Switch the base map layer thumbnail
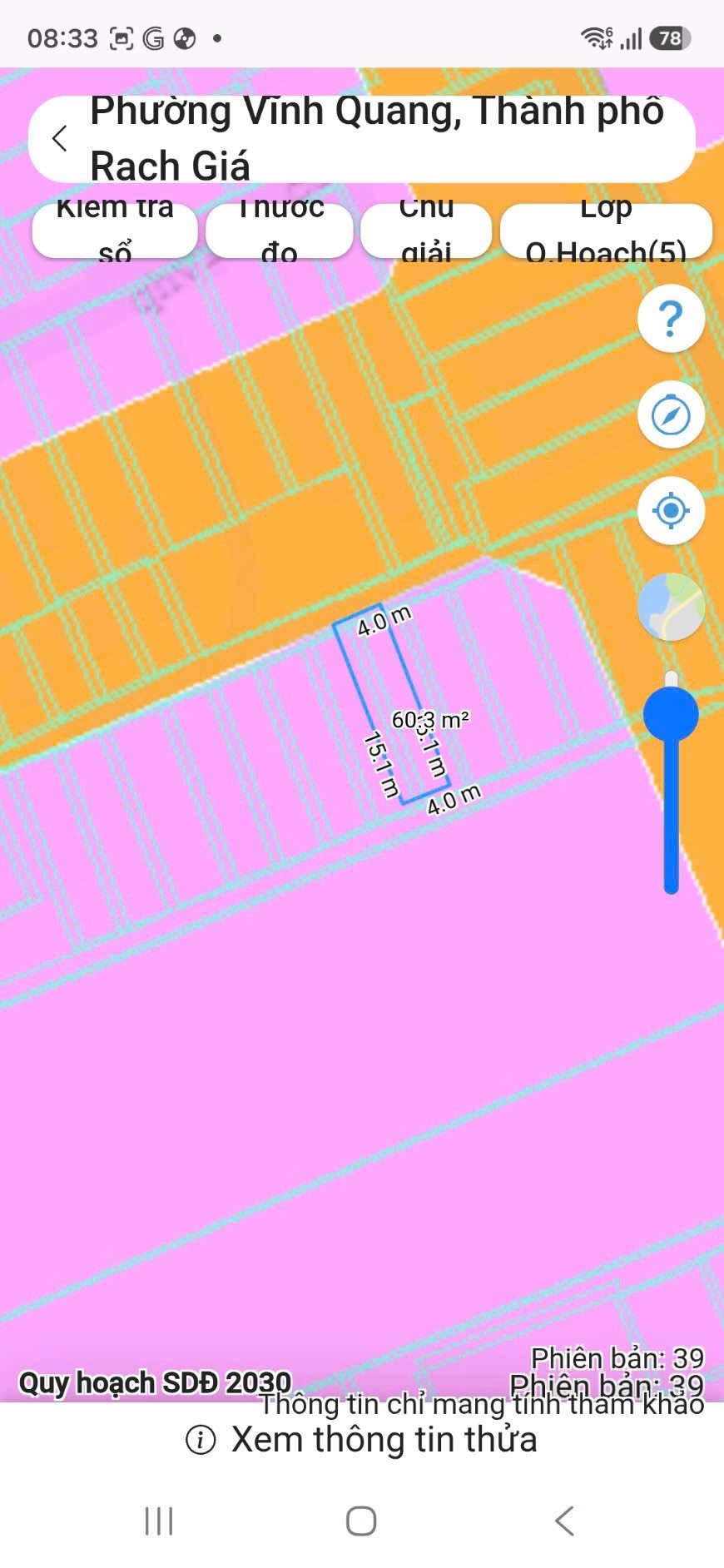This screenshot has width=724, height=1568. (x=671, y=607)
